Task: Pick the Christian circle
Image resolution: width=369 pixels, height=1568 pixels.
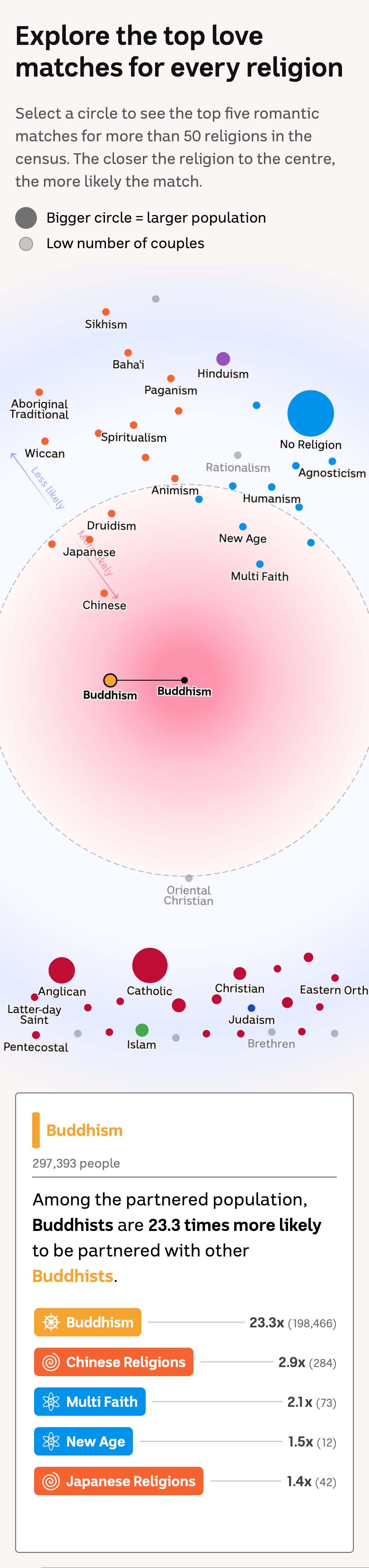Action: 240,973
